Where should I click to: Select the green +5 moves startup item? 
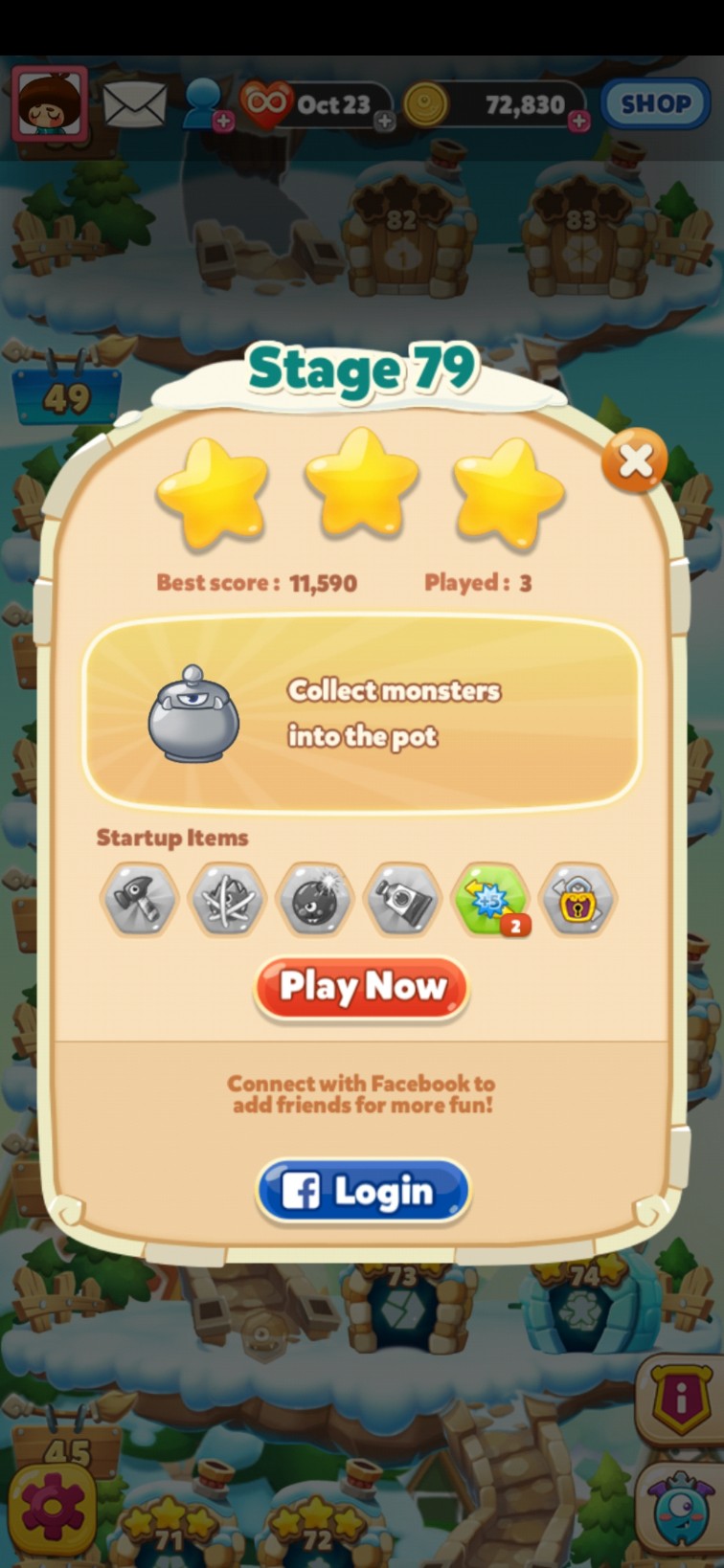[490, 899]
